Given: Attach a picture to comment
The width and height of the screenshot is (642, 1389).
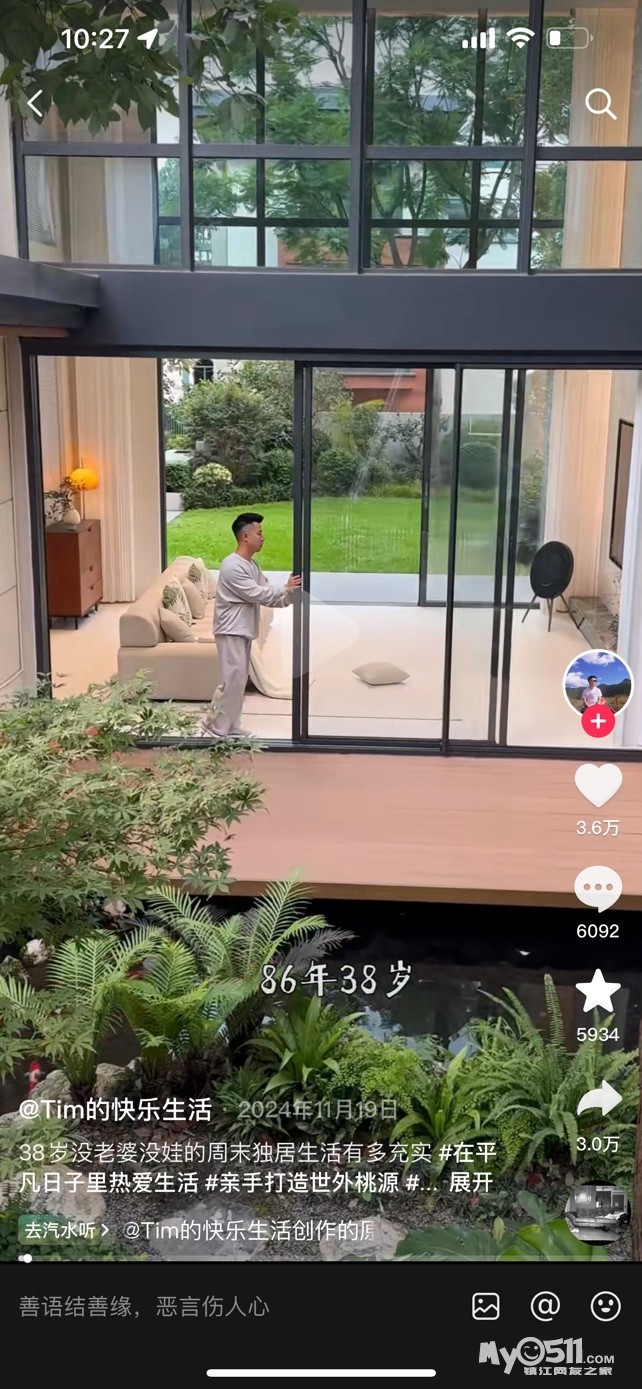Looking at the screenshot, I should (486, 1306).
